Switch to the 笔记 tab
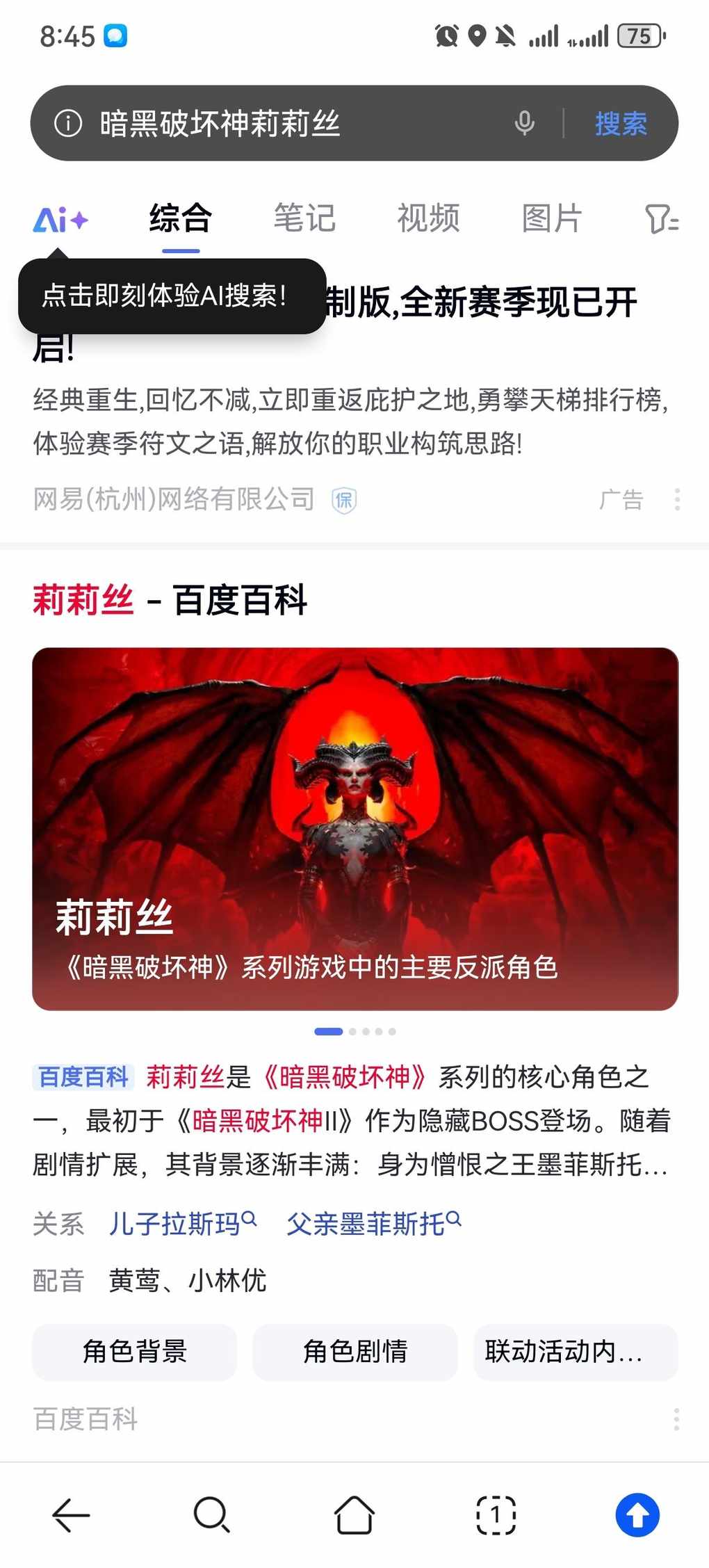709x1568 pixels. pos(304,218)
